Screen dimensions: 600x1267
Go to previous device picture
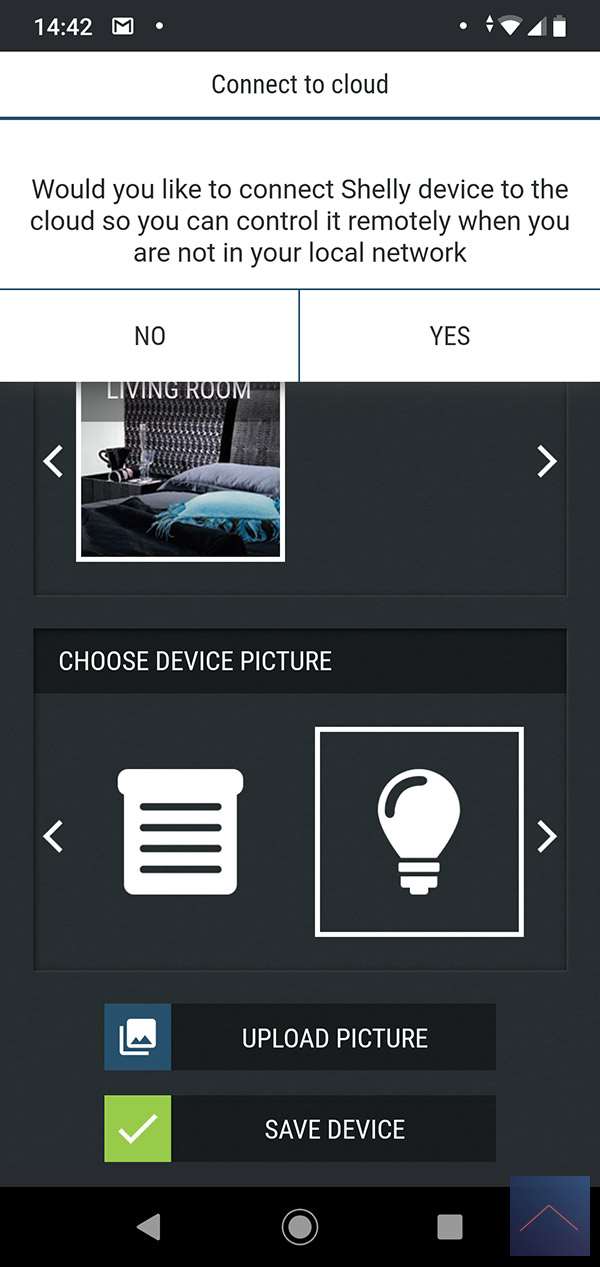pos(54,836)
